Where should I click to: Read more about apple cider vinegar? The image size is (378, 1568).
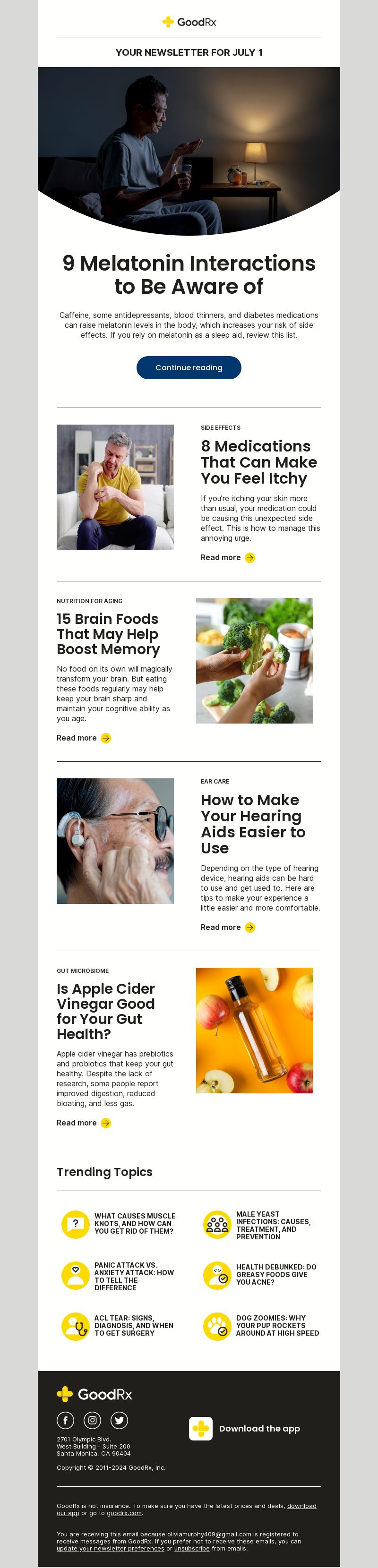[x=83, y=1123]
